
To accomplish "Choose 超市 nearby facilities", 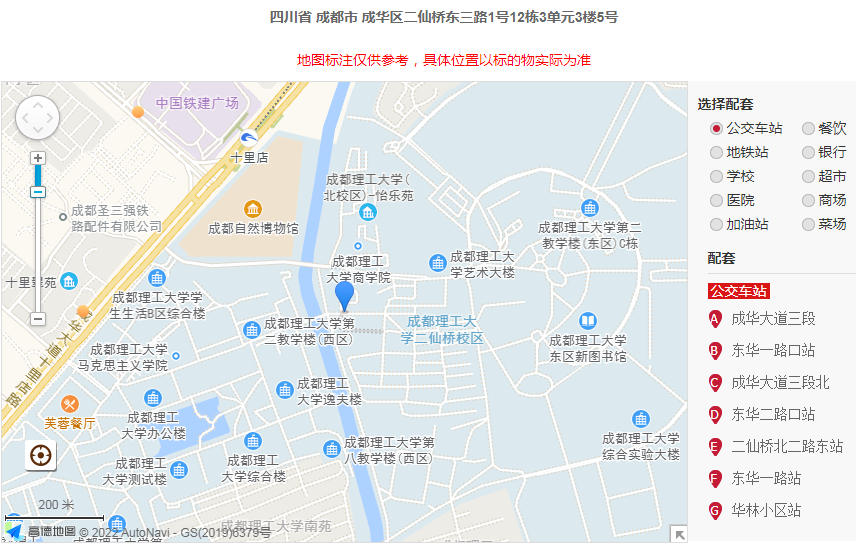I will [808, 176].
